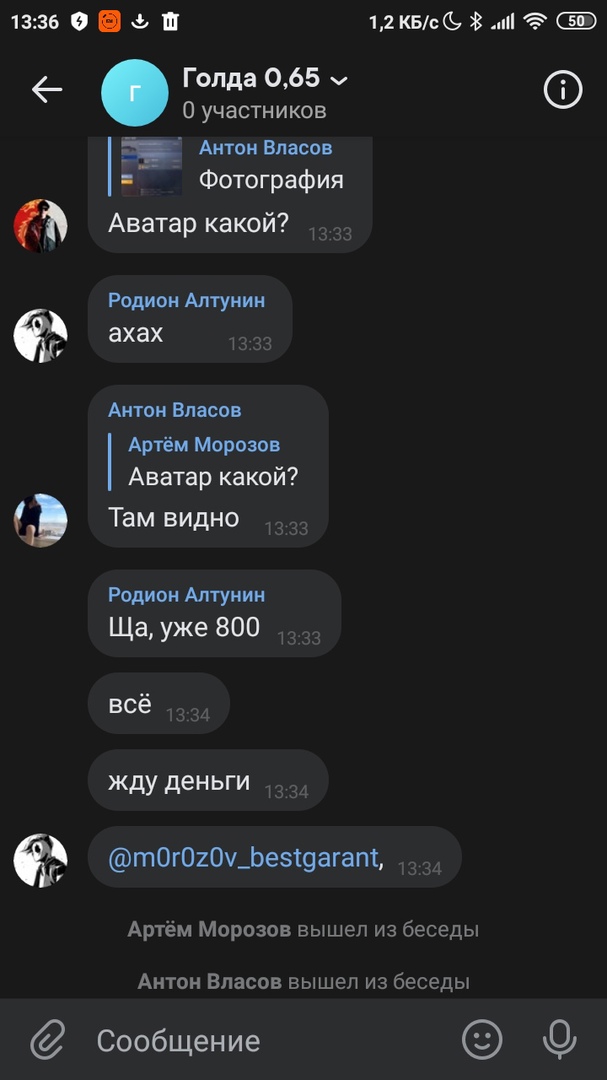Image resolution: width=607 pixels, height=1080 pixels.
Task: Open the chat info icon
Action: click(562, 90)
